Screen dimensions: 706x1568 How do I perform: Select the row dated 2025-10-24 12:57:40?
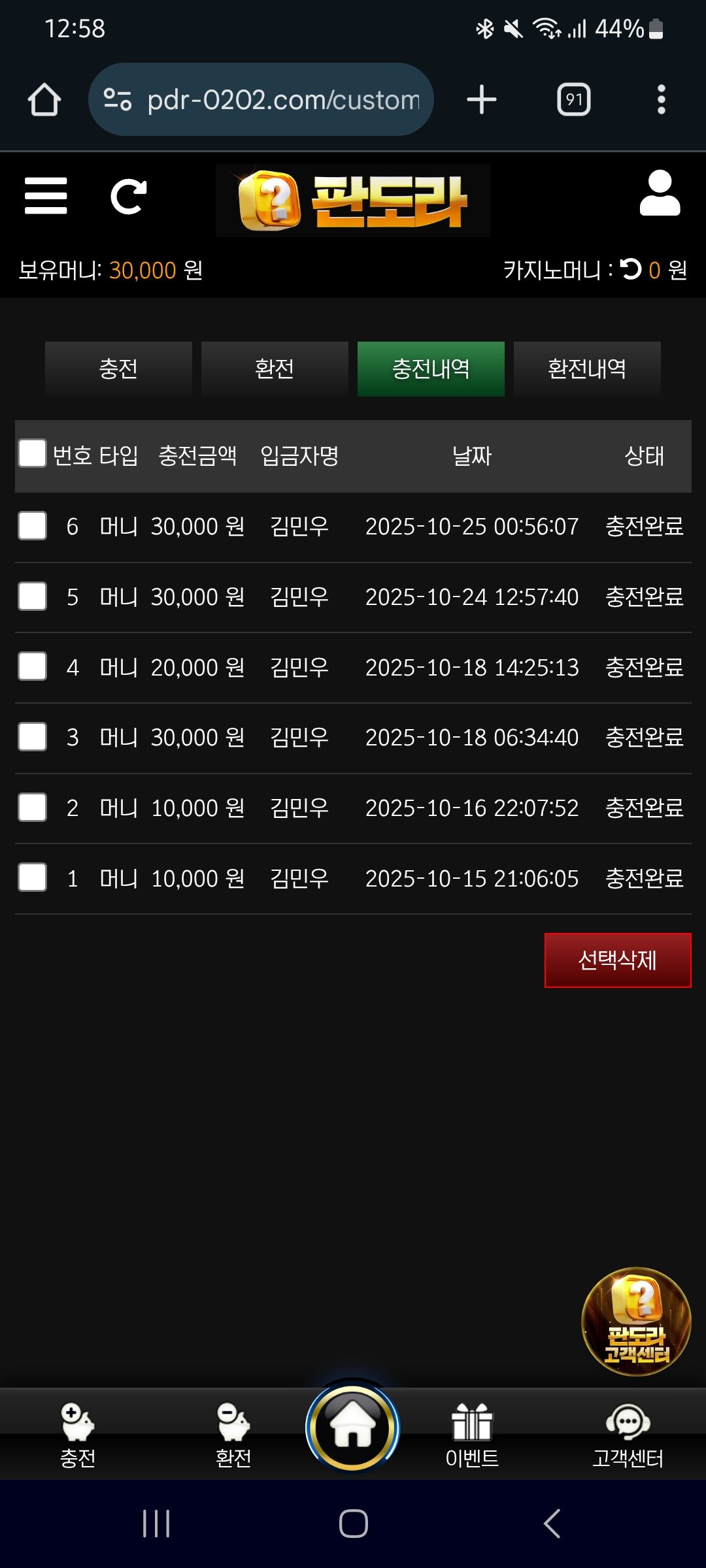(x=32, y=596)
